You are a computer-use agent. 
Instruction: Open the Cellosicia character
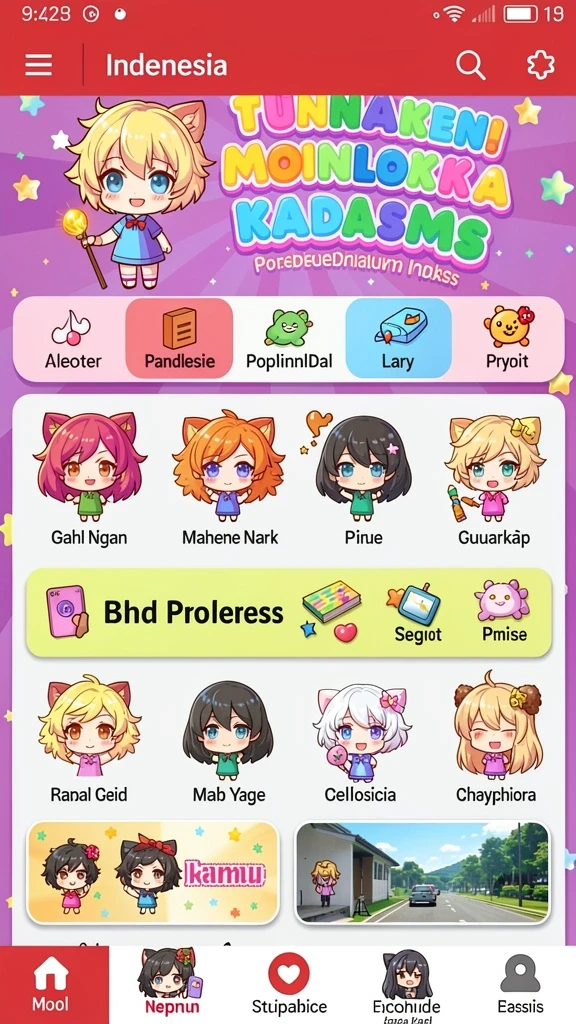pos(360,741)
